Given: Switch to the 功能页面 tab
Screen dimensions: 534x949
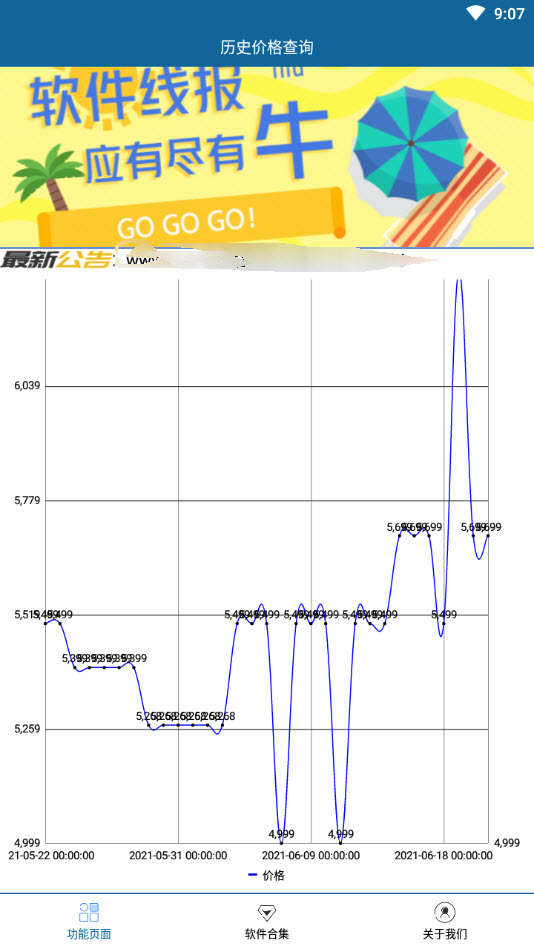Looking at the screenshot, I should point(89,921).
